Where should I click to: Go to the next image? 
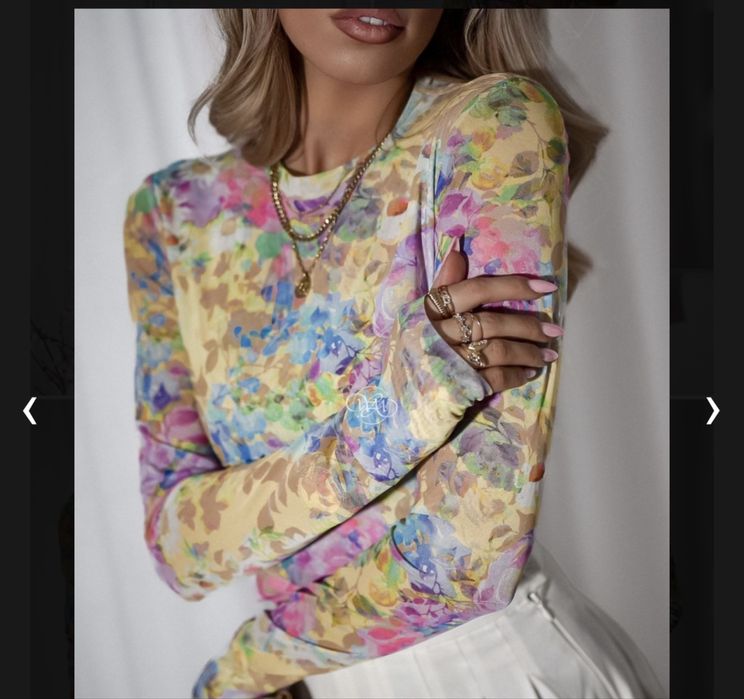(x=712, y=410)
